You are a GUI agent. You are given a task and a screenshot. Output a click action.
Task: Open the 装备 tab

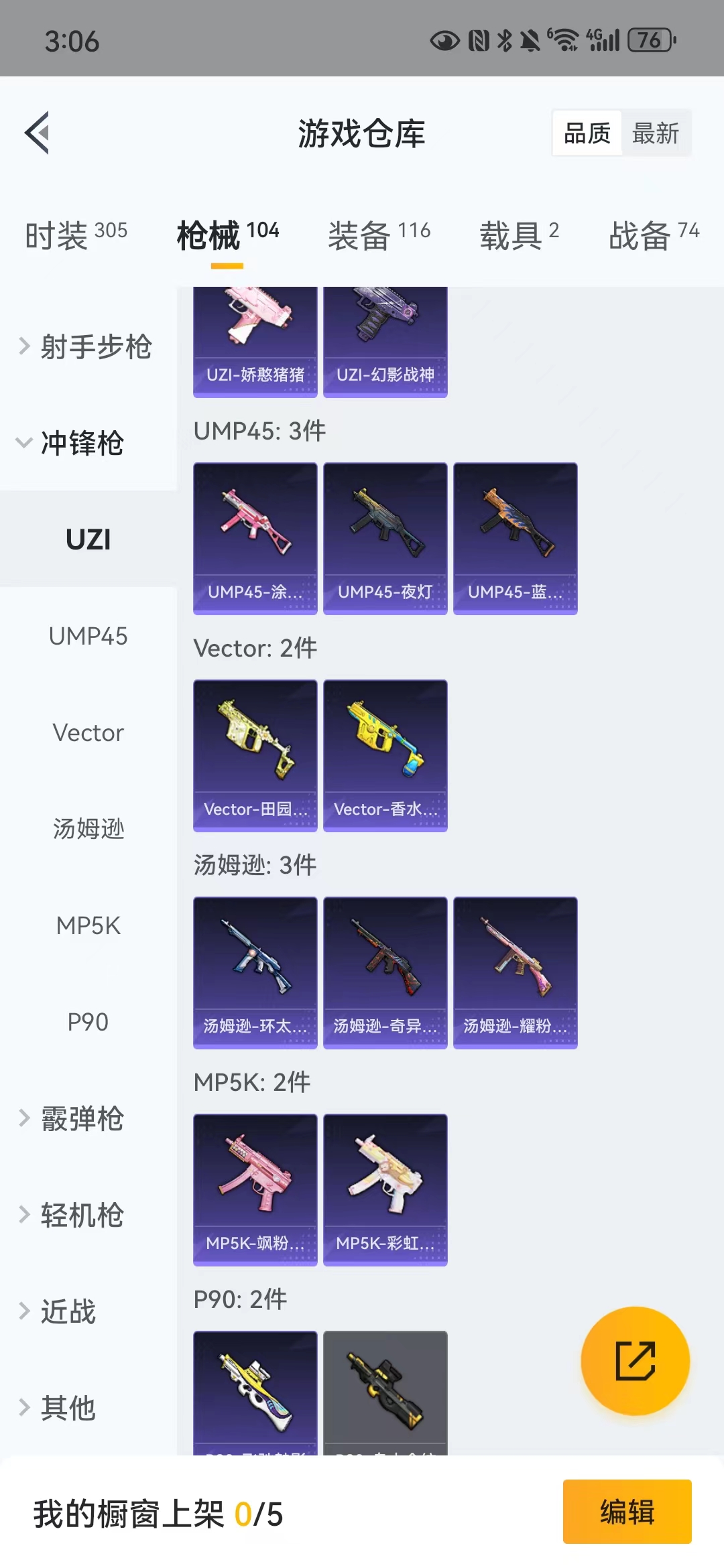(379, 235)
